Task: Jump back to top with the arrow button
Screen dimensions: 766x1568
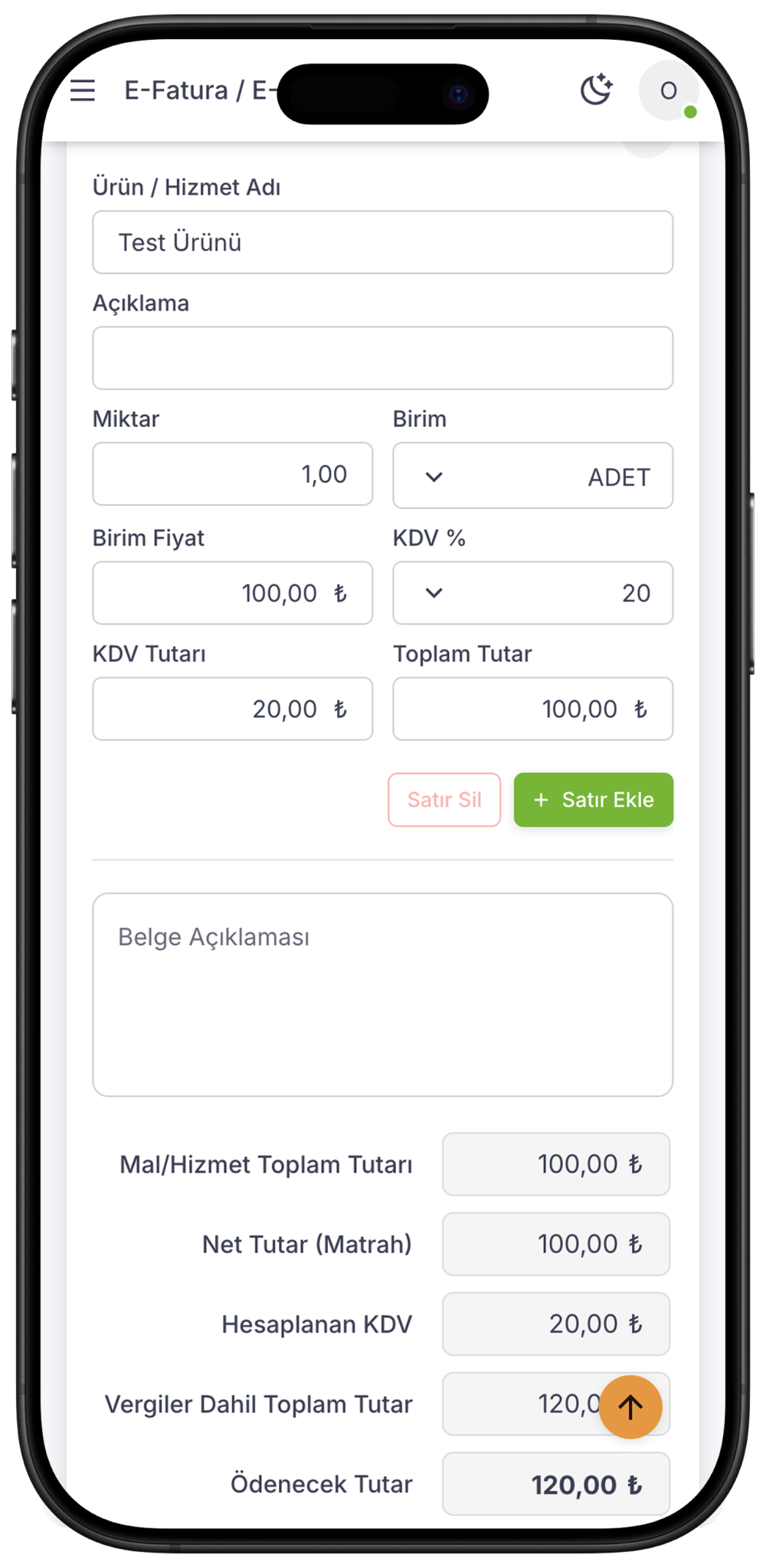Action: (x=630, y=1406)
